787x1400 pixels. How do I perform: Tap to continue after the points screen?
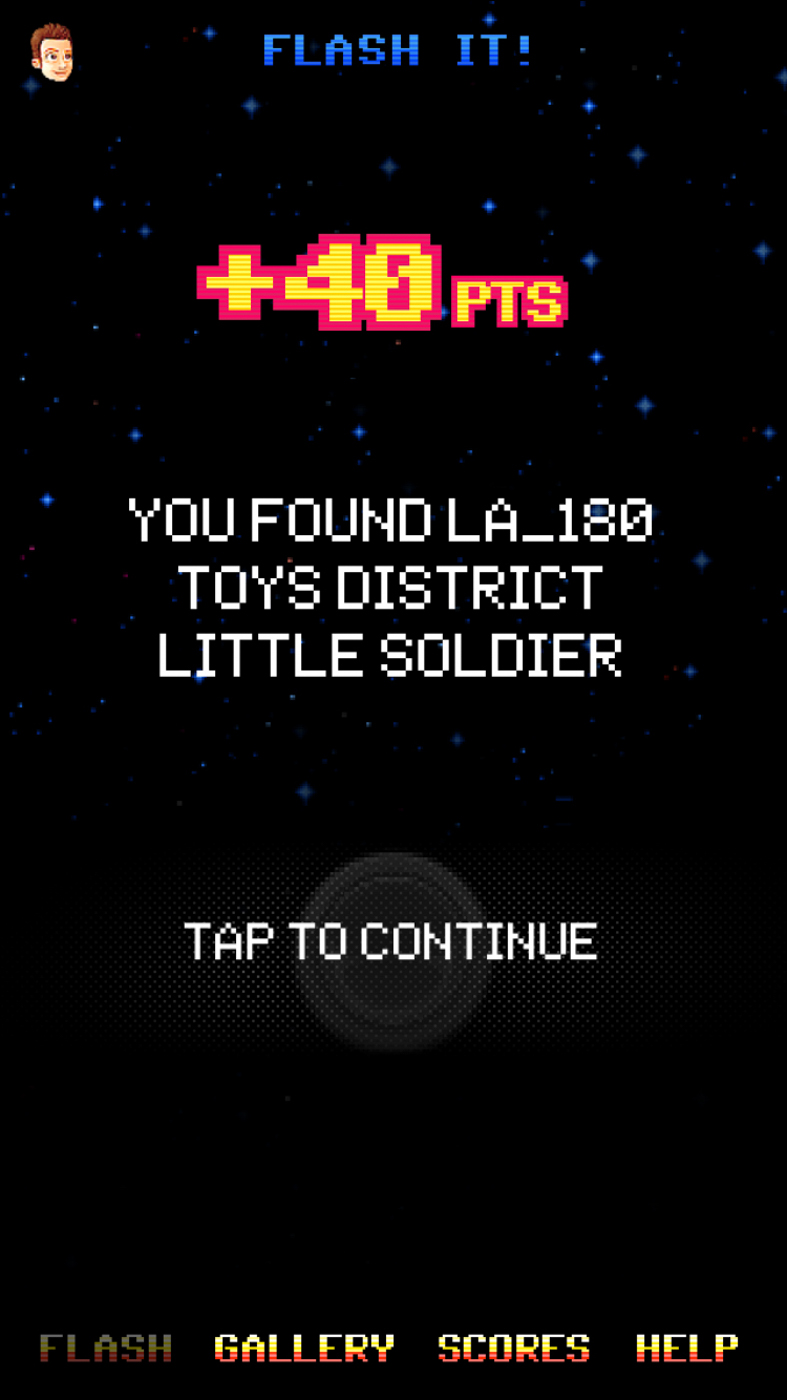pyautogui.click(x=391, y=942)
